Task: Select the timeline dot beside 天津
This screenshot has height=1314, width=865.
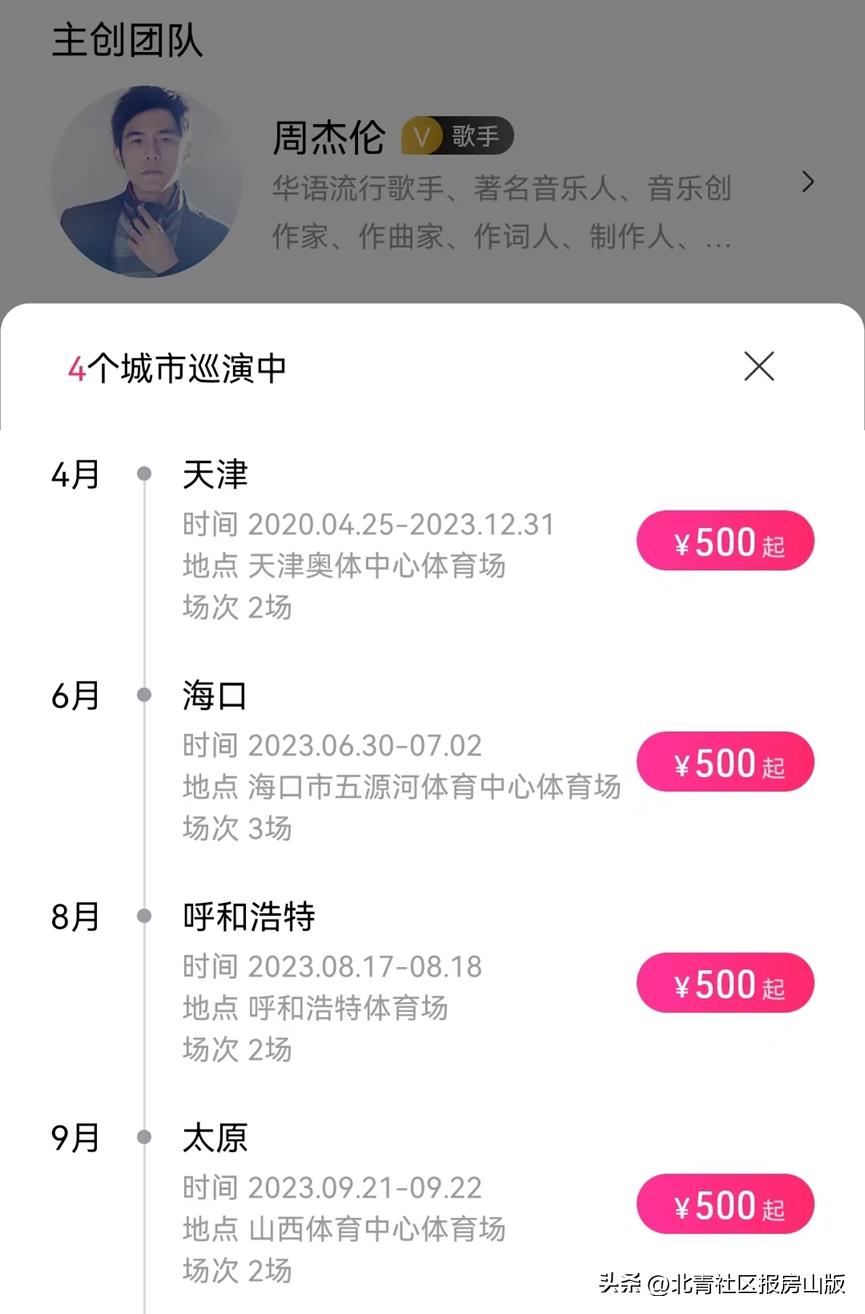Action: 146,475
